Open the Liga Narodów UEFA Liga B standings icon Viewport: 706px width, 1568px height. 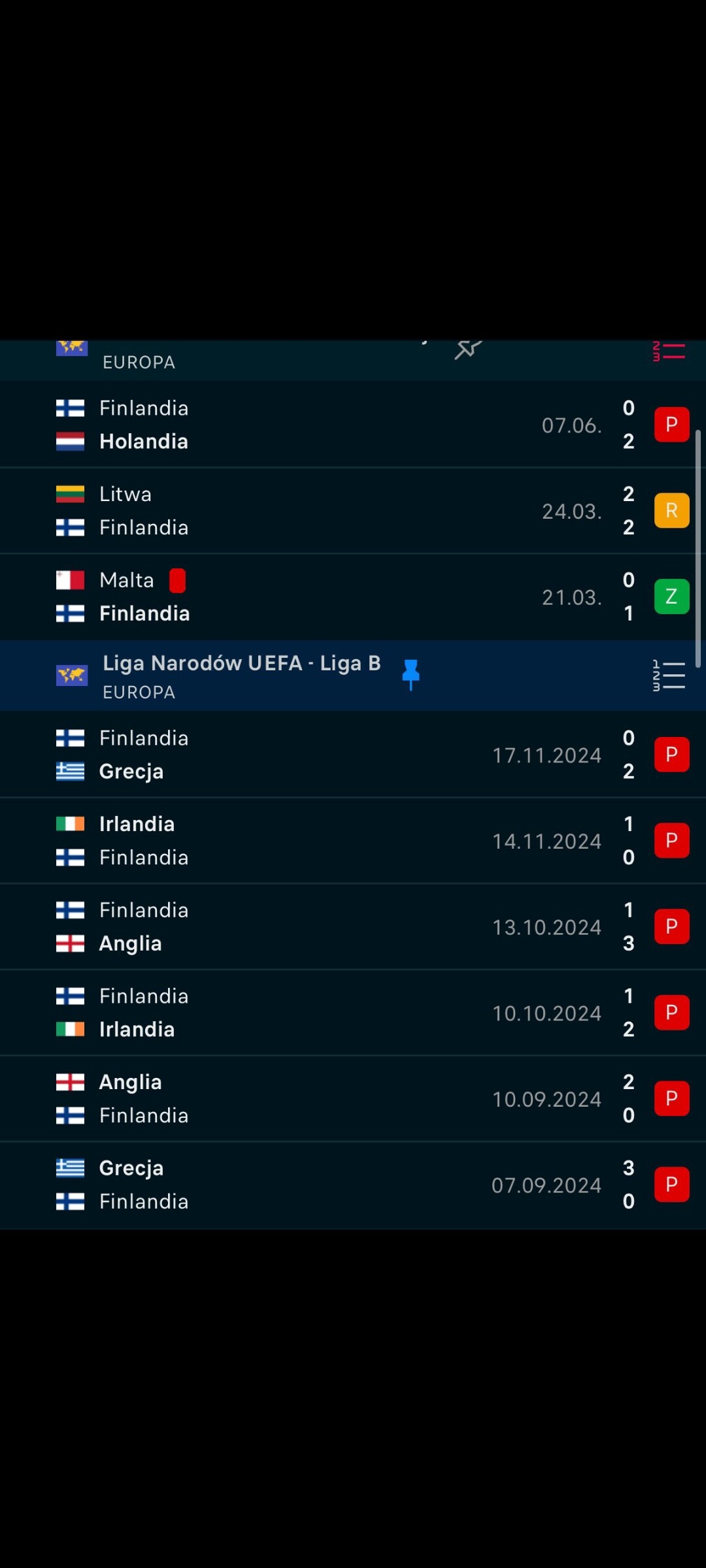coord(669,676)
